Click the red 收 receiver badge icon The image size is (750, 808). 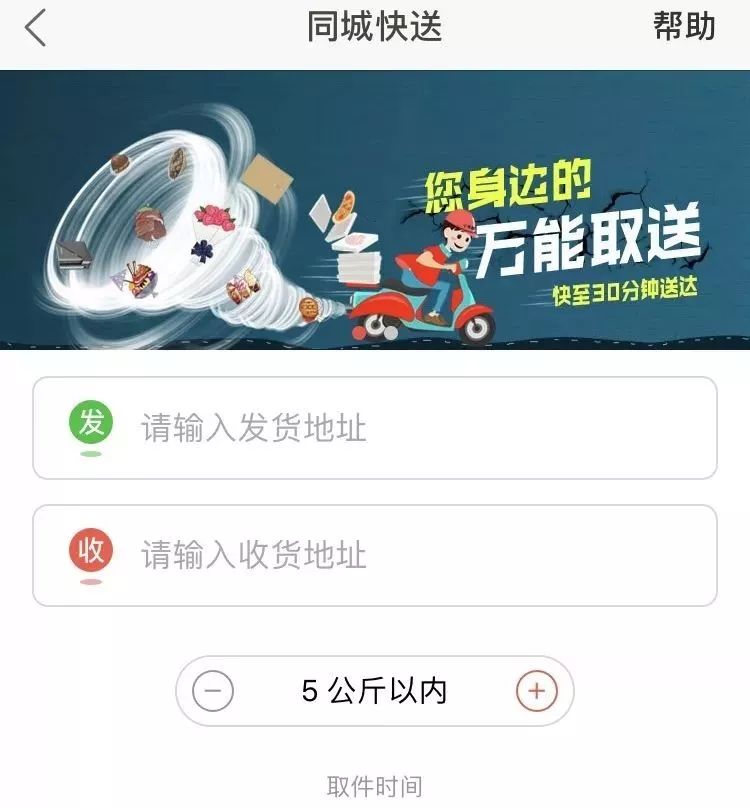tap(88, 548)
